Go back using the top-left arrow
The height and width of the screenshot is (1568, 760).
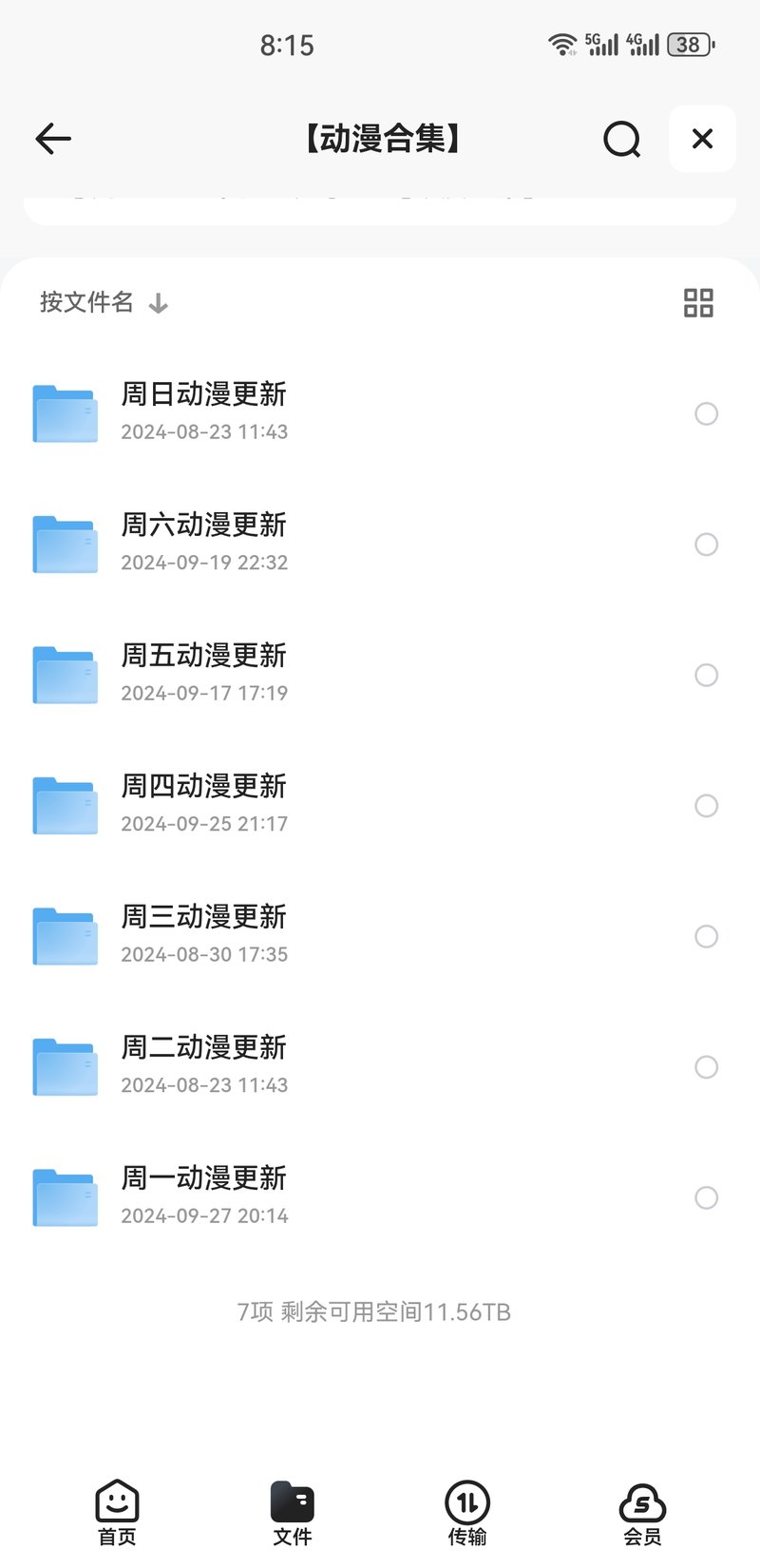pyautogui.click(x=53, y=139)
